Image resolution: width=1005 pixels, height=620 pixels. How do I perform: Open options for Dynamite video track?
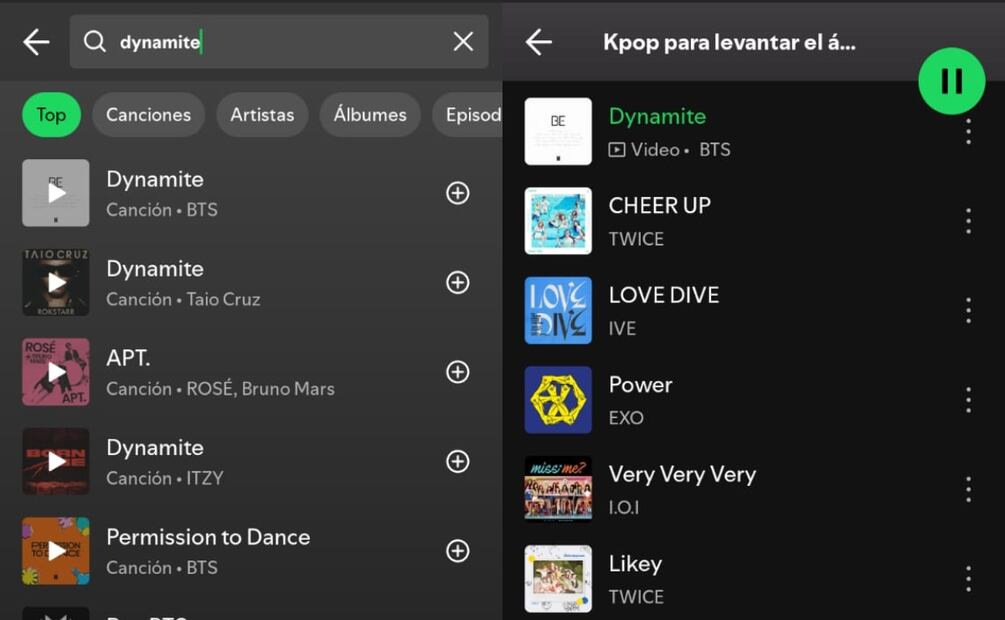coord(968,132)
